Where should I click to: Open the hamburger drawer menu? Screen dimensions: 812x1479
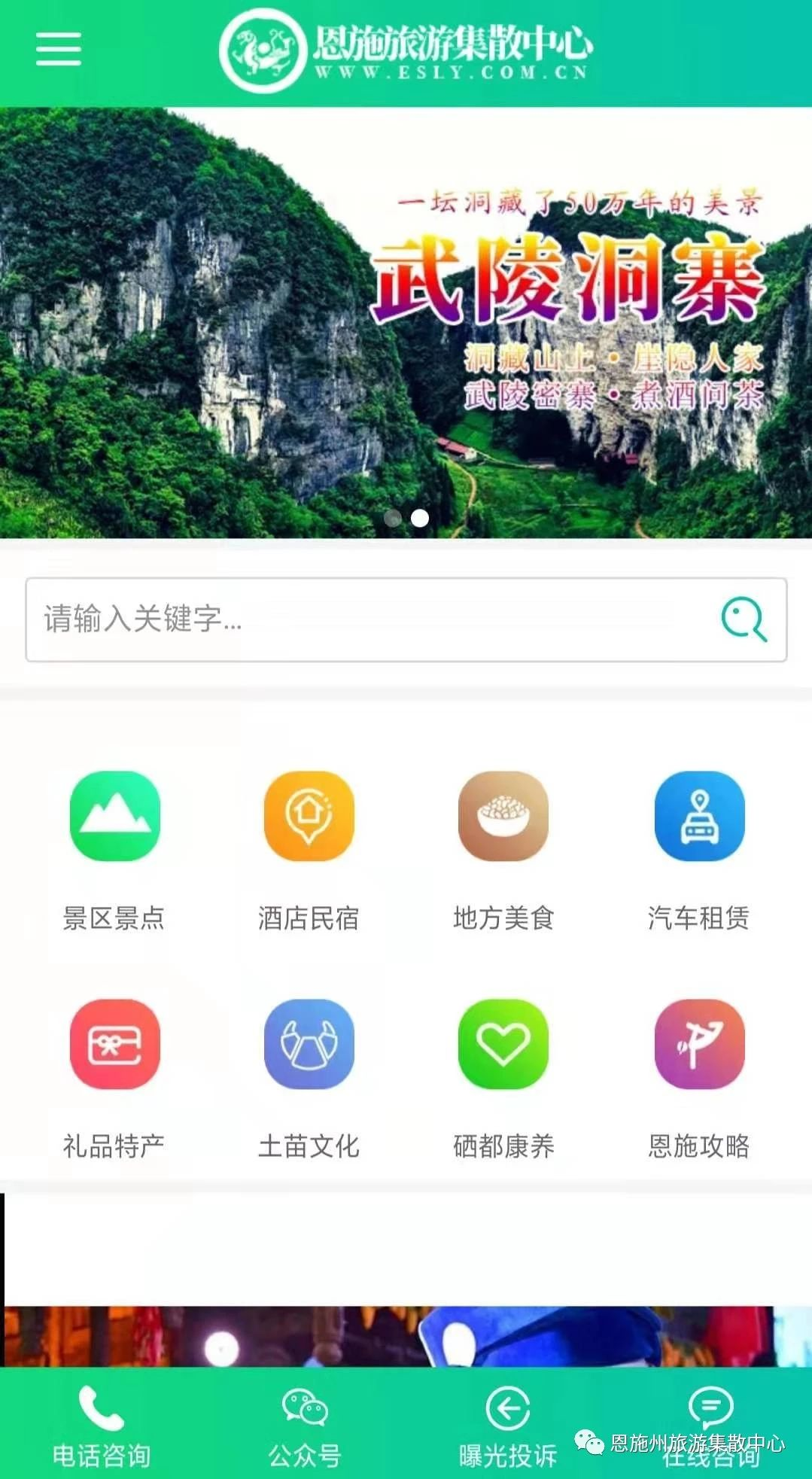point(58,49)
